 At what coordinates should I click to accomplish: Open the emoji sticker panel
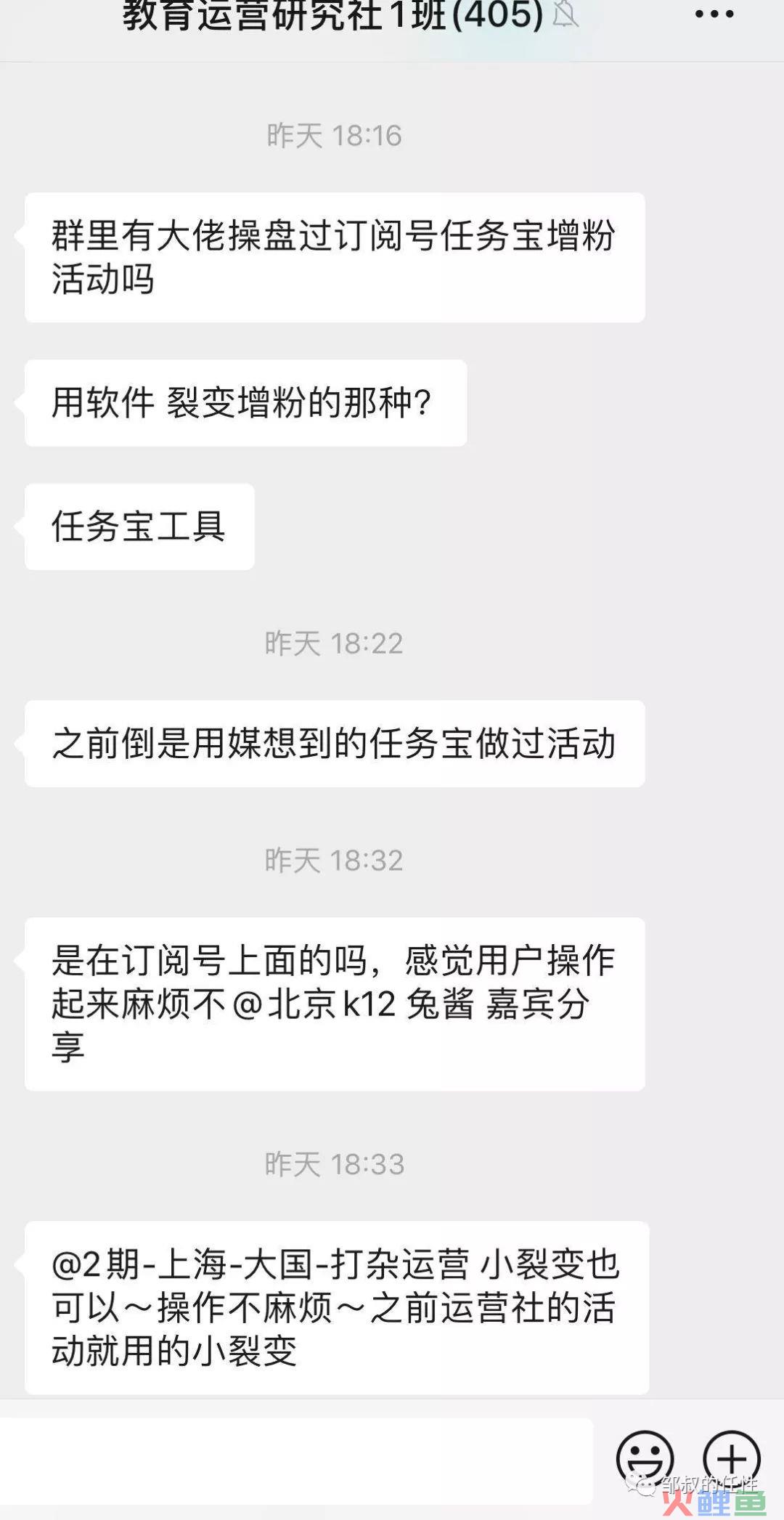(645, 1458)
